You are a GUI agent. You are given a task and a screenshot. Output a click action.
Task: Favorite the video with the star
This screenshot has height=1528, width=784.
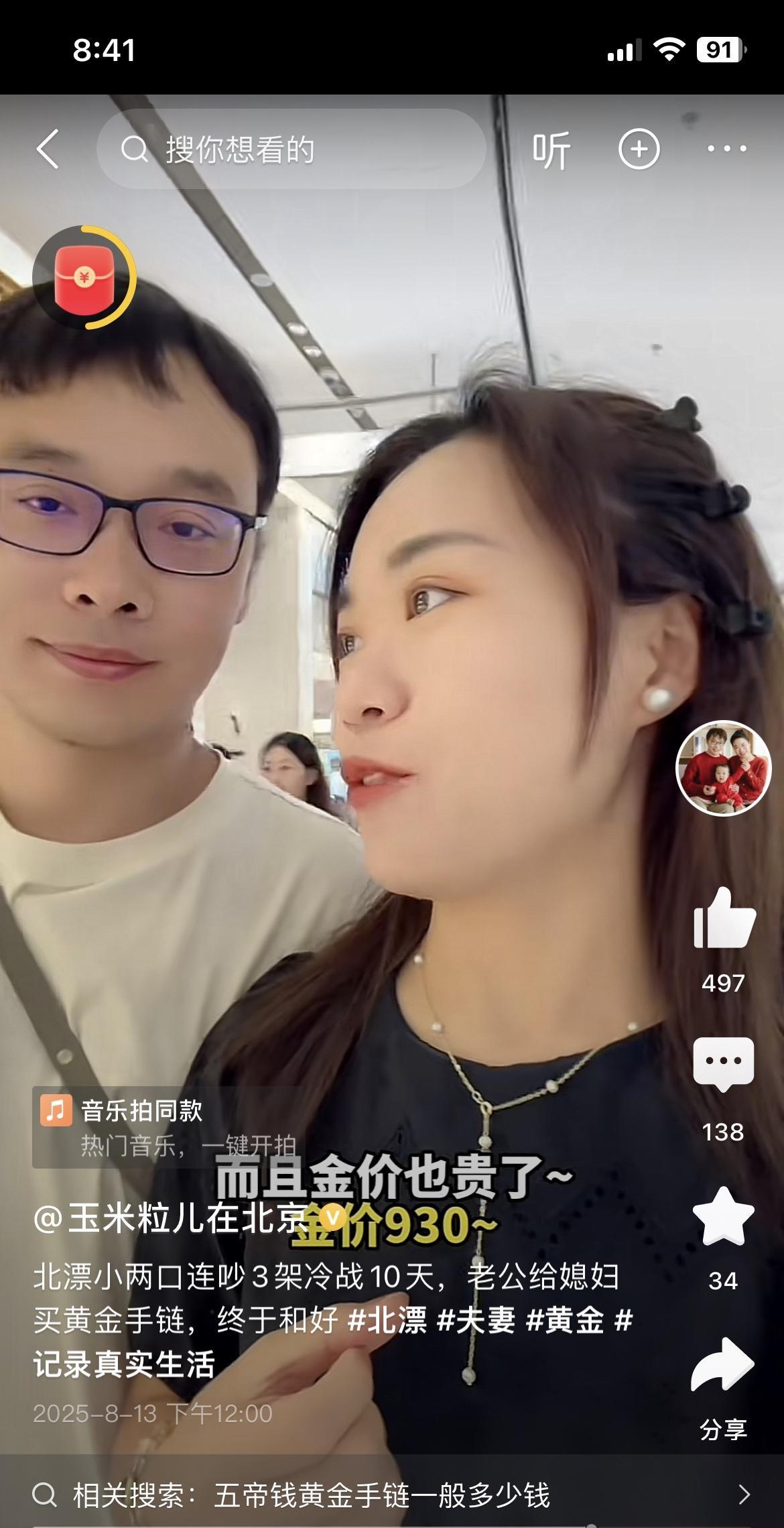[724, 1216]
